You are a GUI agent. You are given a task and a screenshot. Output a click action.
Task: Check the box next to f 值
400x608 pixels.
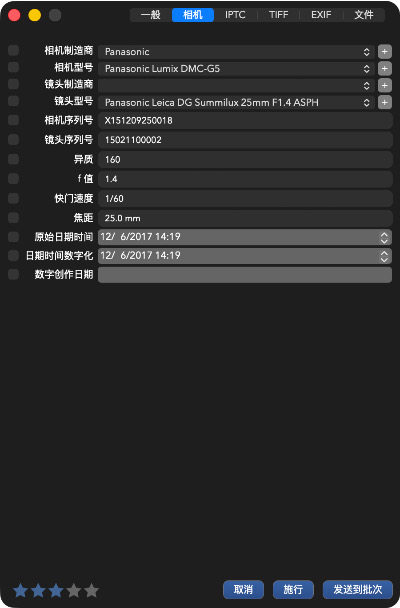14,179
